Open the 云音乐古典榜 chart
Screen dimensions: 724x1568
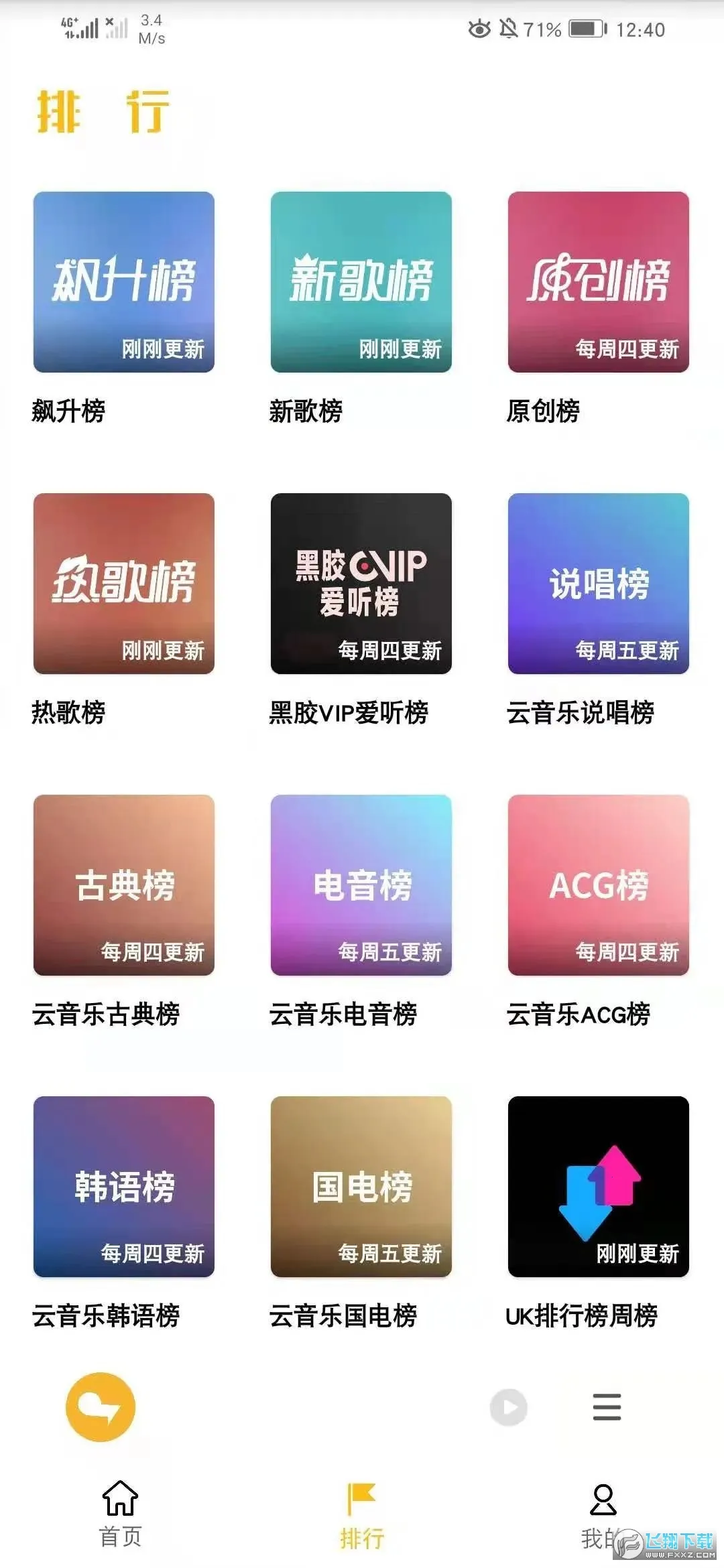(x=124, y=886)
